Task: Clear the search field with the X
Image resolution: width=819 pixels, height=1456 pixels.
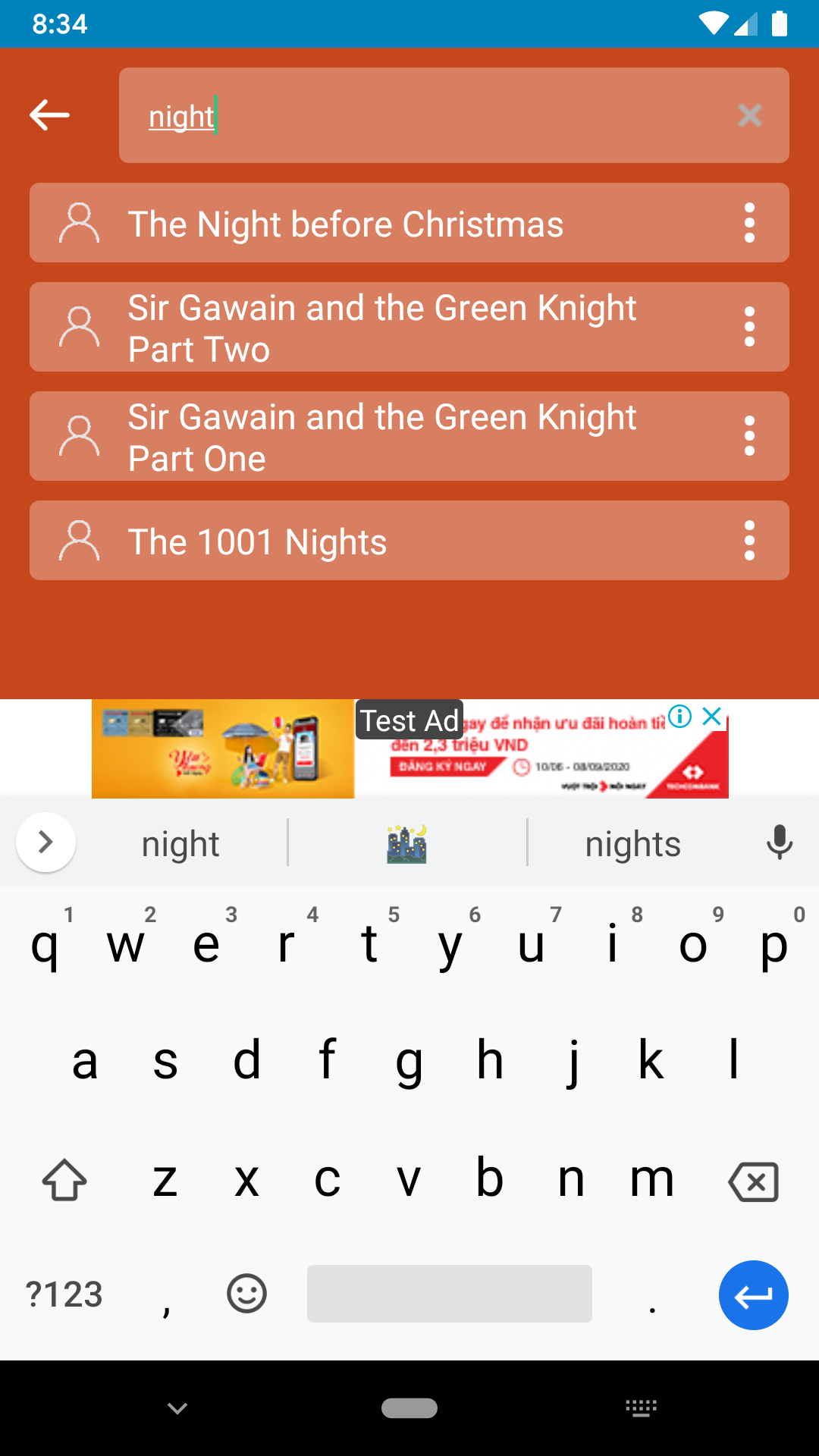Action: pyautogui.click(x=749, y=115)
